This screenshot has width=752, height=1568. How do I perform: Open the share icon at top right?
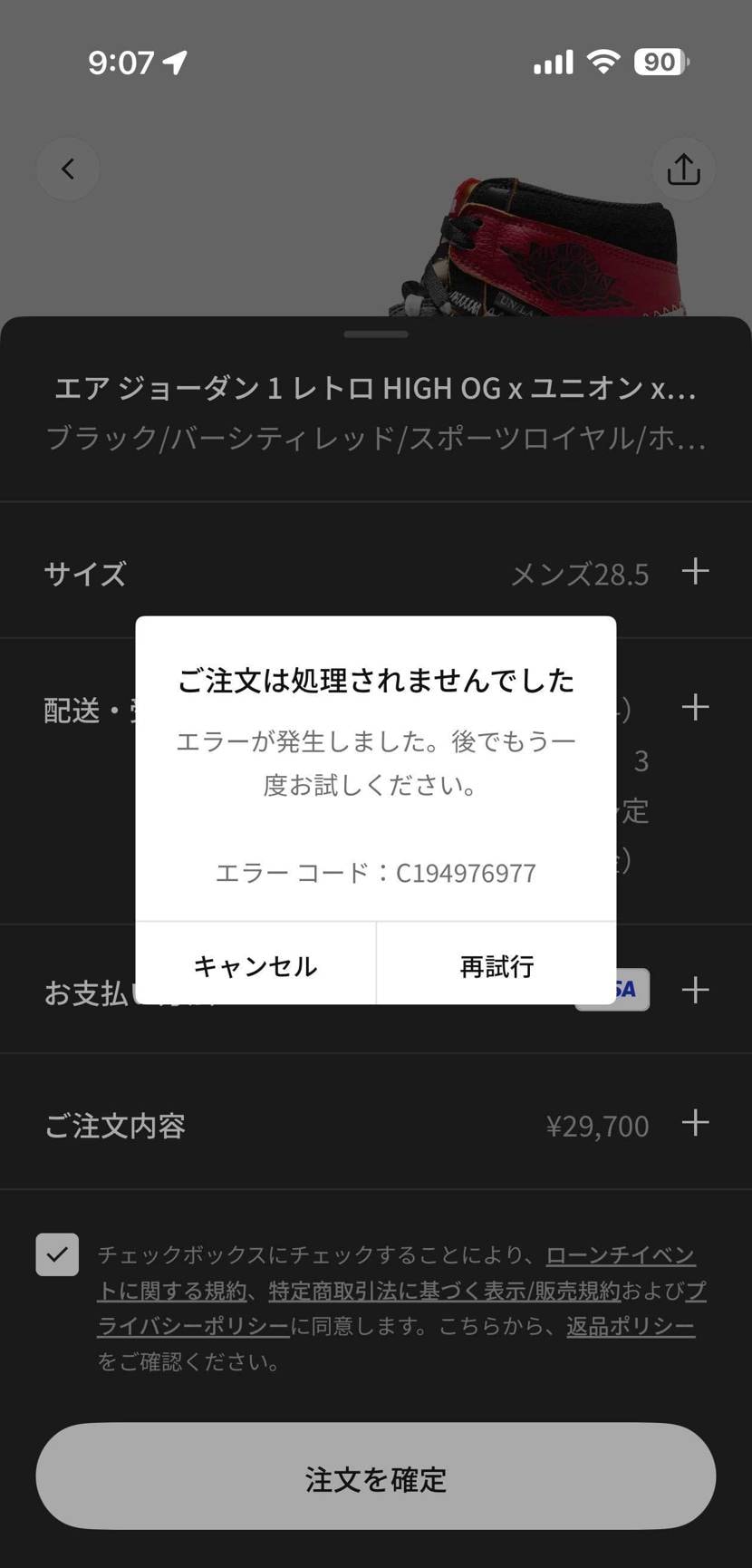pyautogui.click(x=683, y=169)
